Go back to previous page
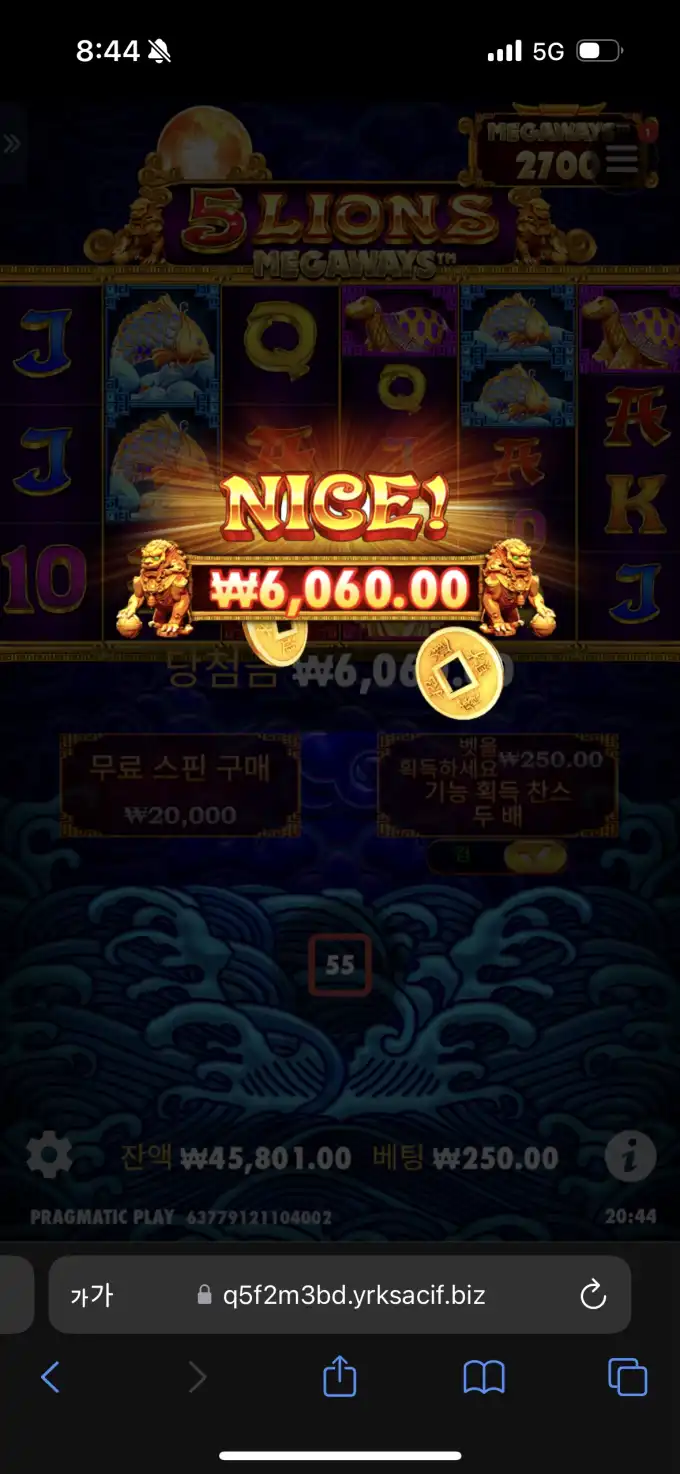The image size is (680, 1474). click(50, 1378)
